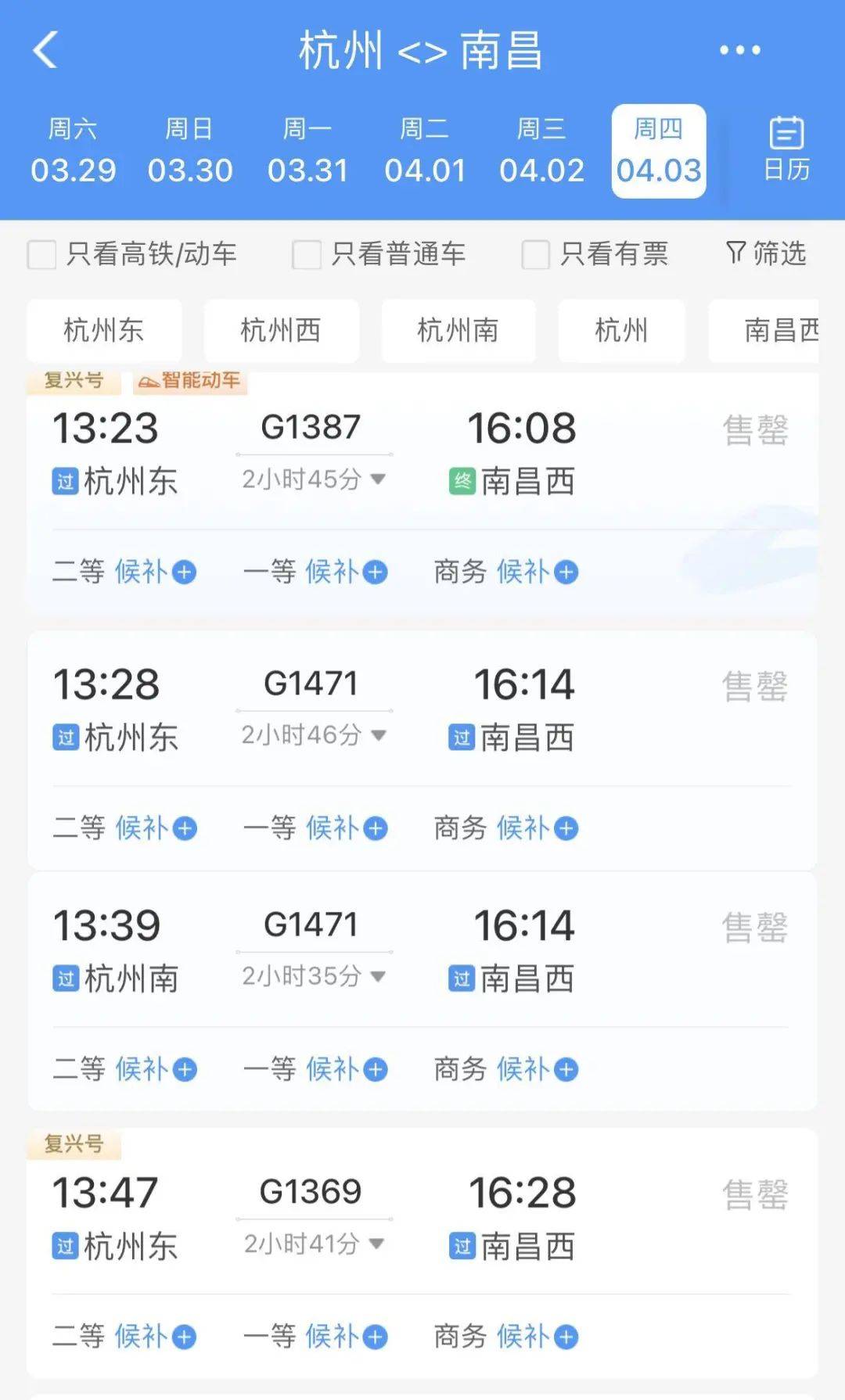Expand the 2小时35分 stops from 杭州南
This screenshot has height=1400, width=845.
314,976
